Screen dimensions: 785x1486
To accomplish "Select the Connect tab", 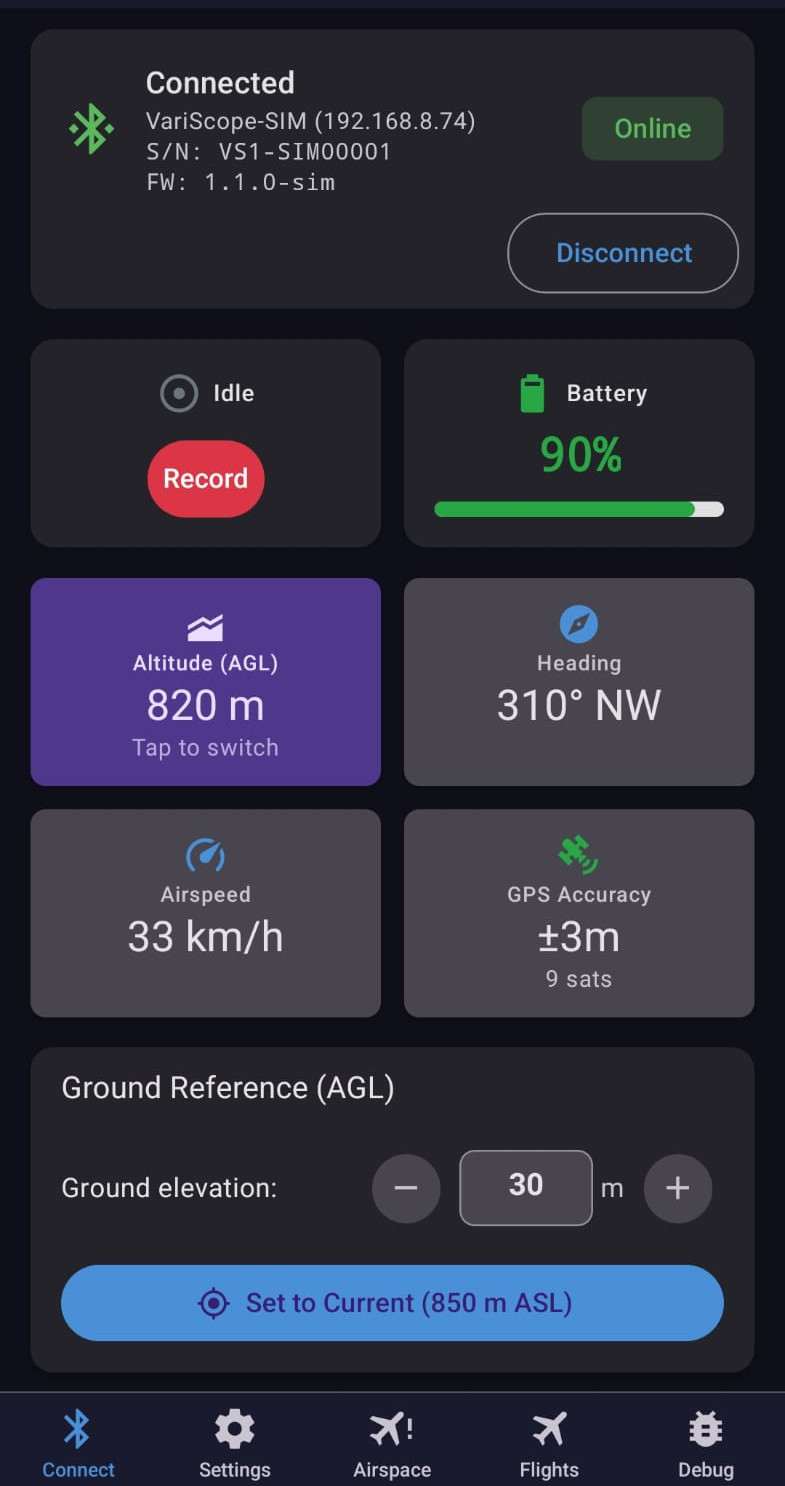I will click(78, 1444).
